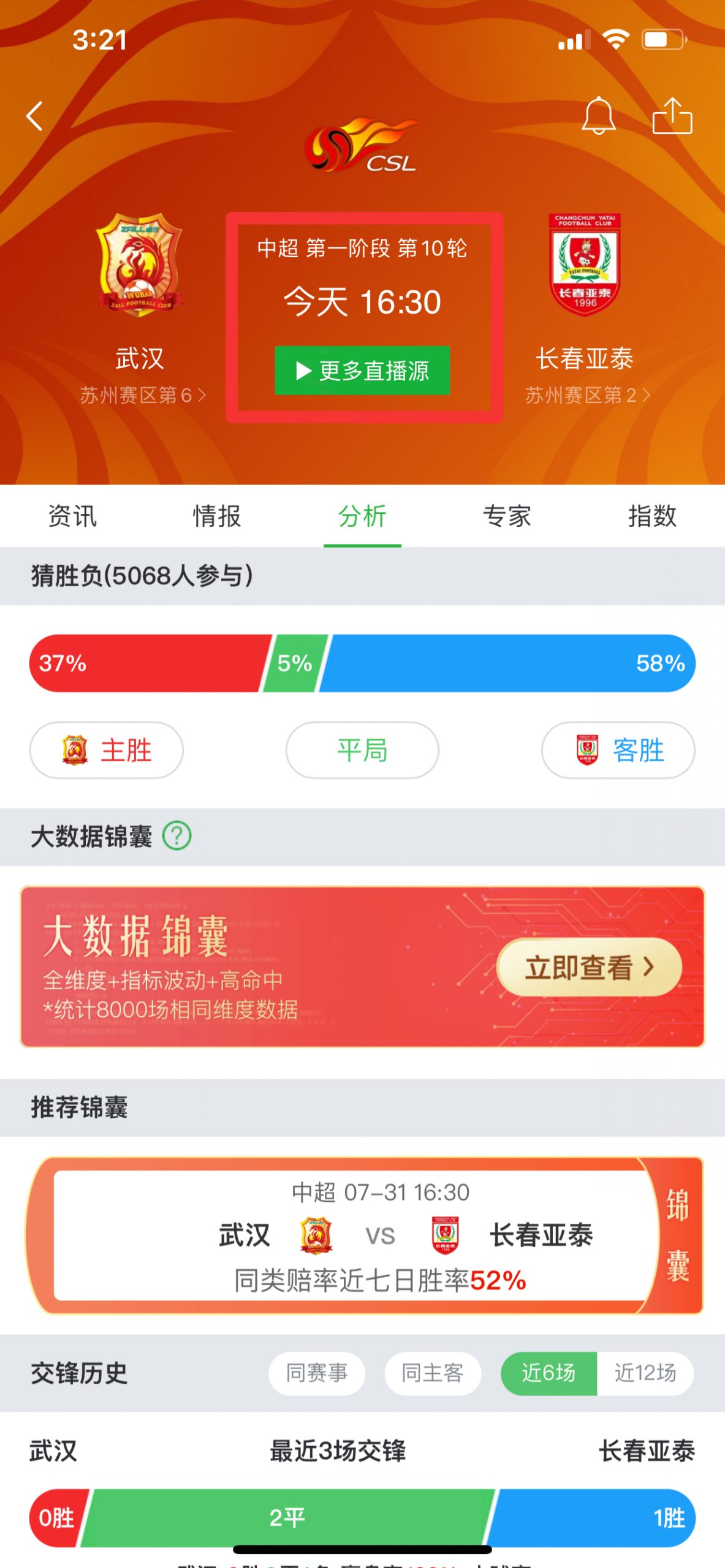Screen dimensions: 725x1568
Task: Filter head-to-head by 同赛事
Action: (317, 1373)
